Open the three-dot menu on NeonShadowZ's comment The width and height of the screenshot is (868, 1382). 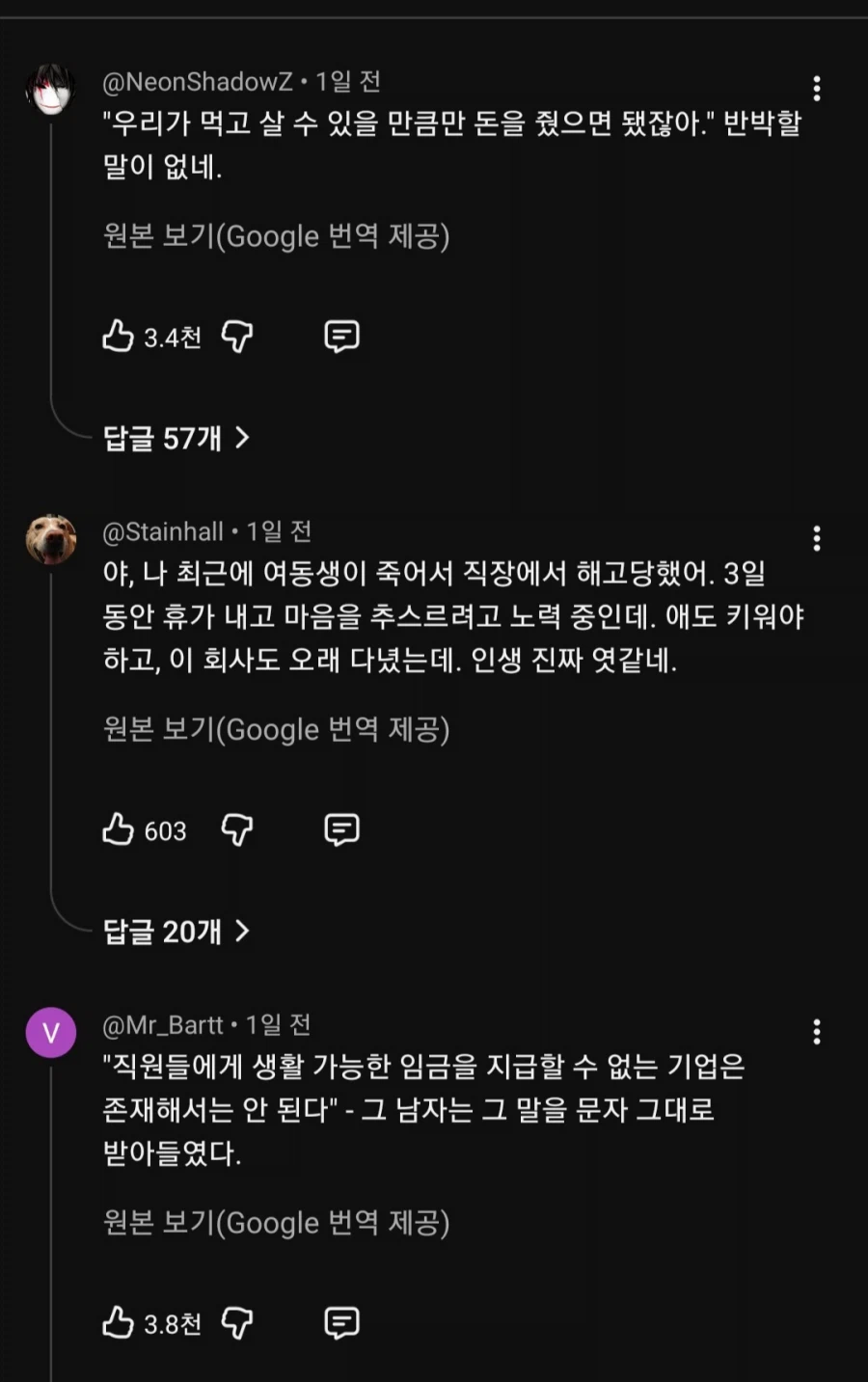819,87
